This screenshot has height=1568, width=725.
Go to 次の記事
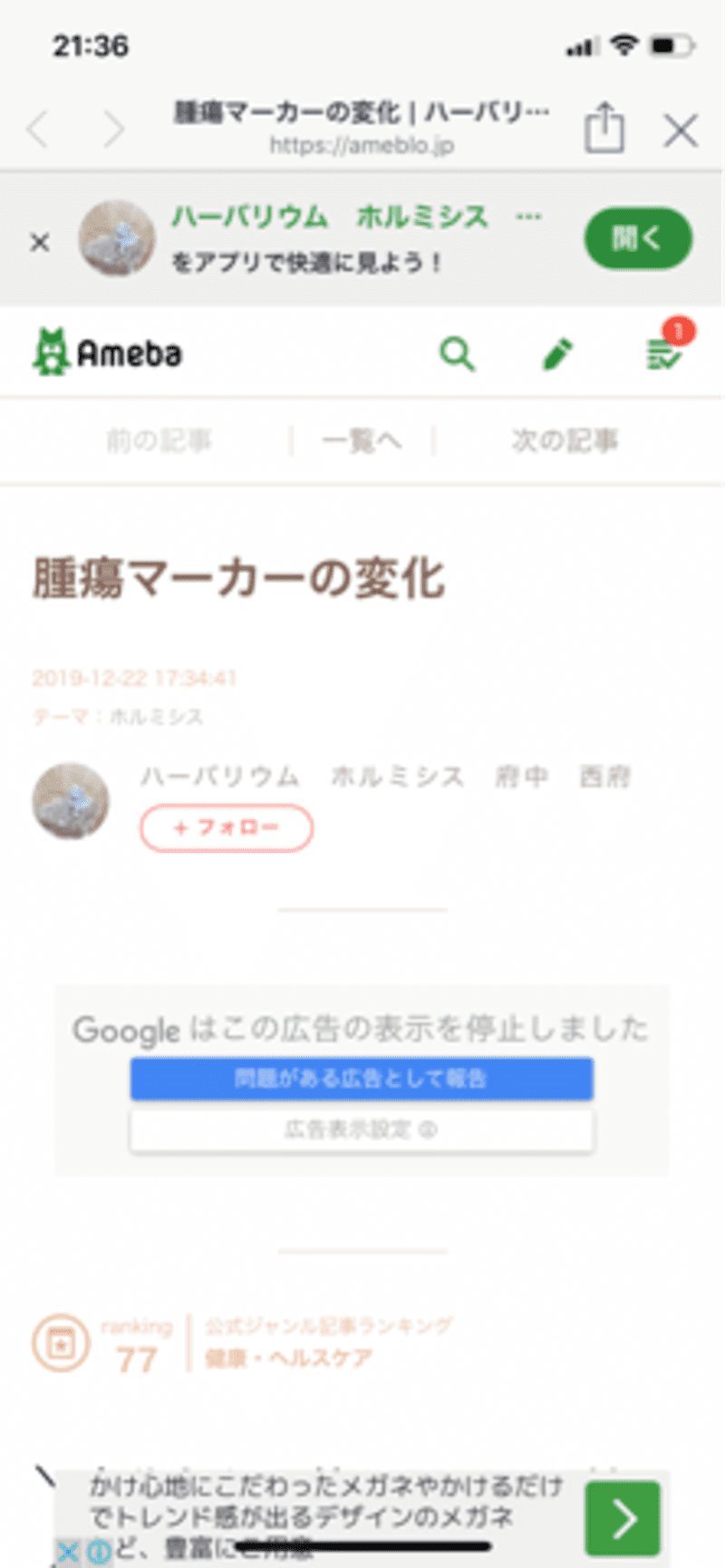point(565,441)
